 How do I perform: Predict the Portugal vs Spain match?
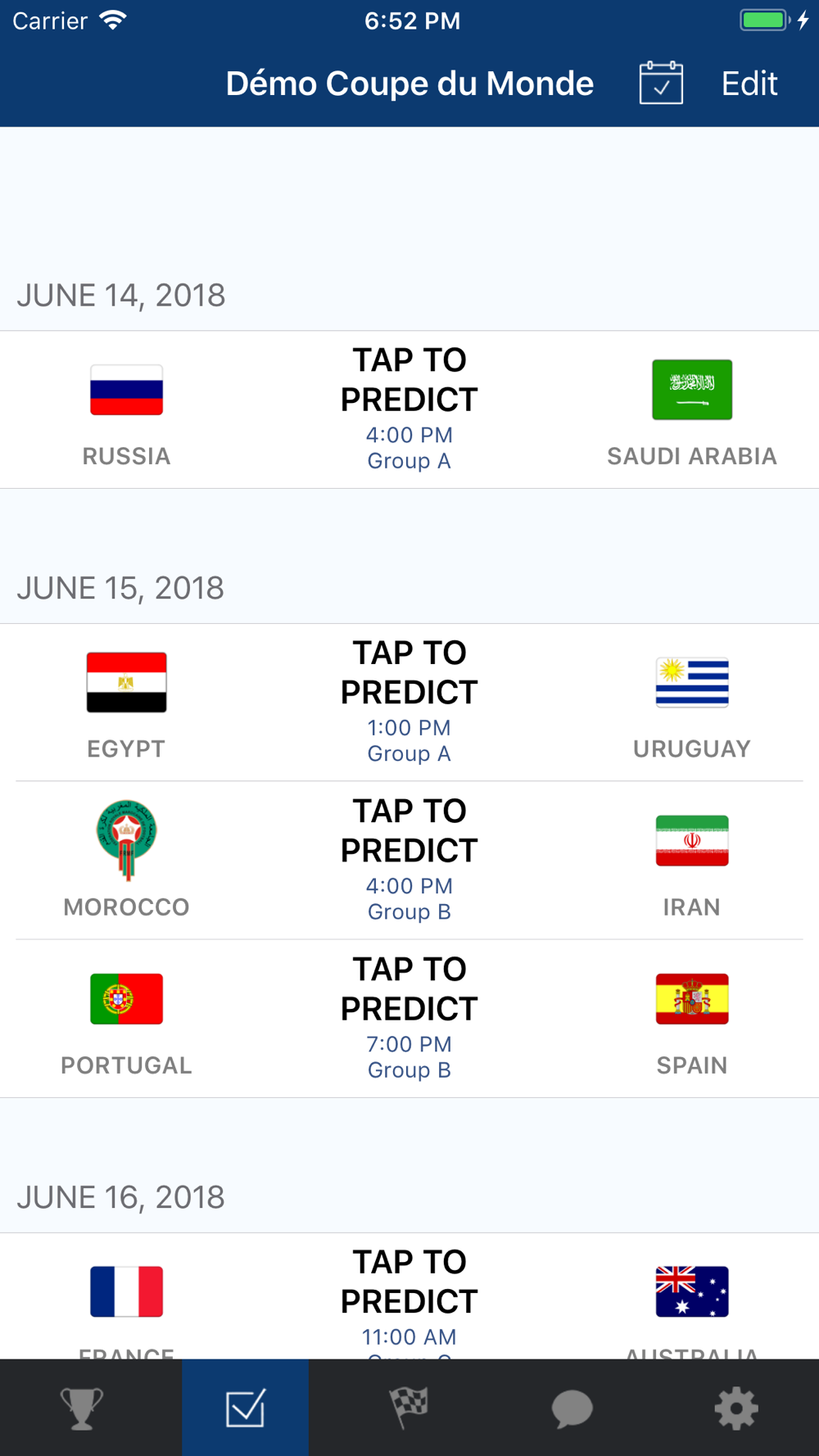click(x=409, y=1019)
